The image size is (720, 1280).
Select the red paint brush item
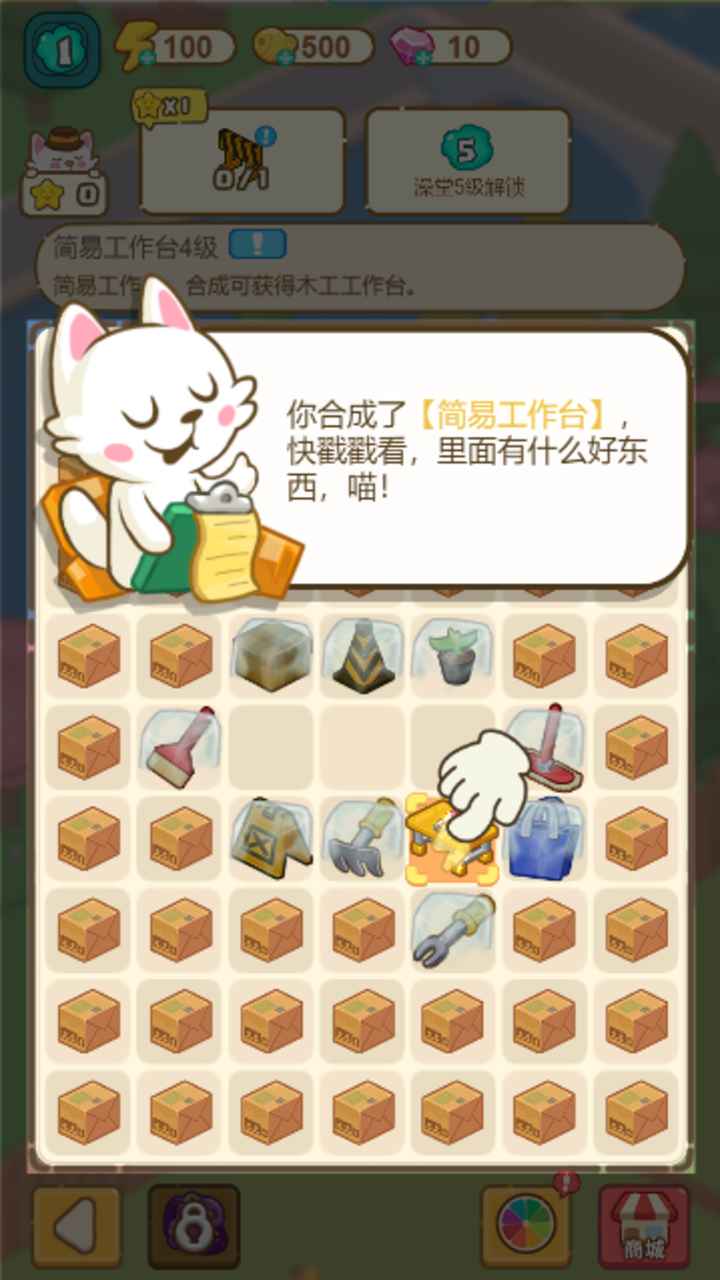coord(177,747)
